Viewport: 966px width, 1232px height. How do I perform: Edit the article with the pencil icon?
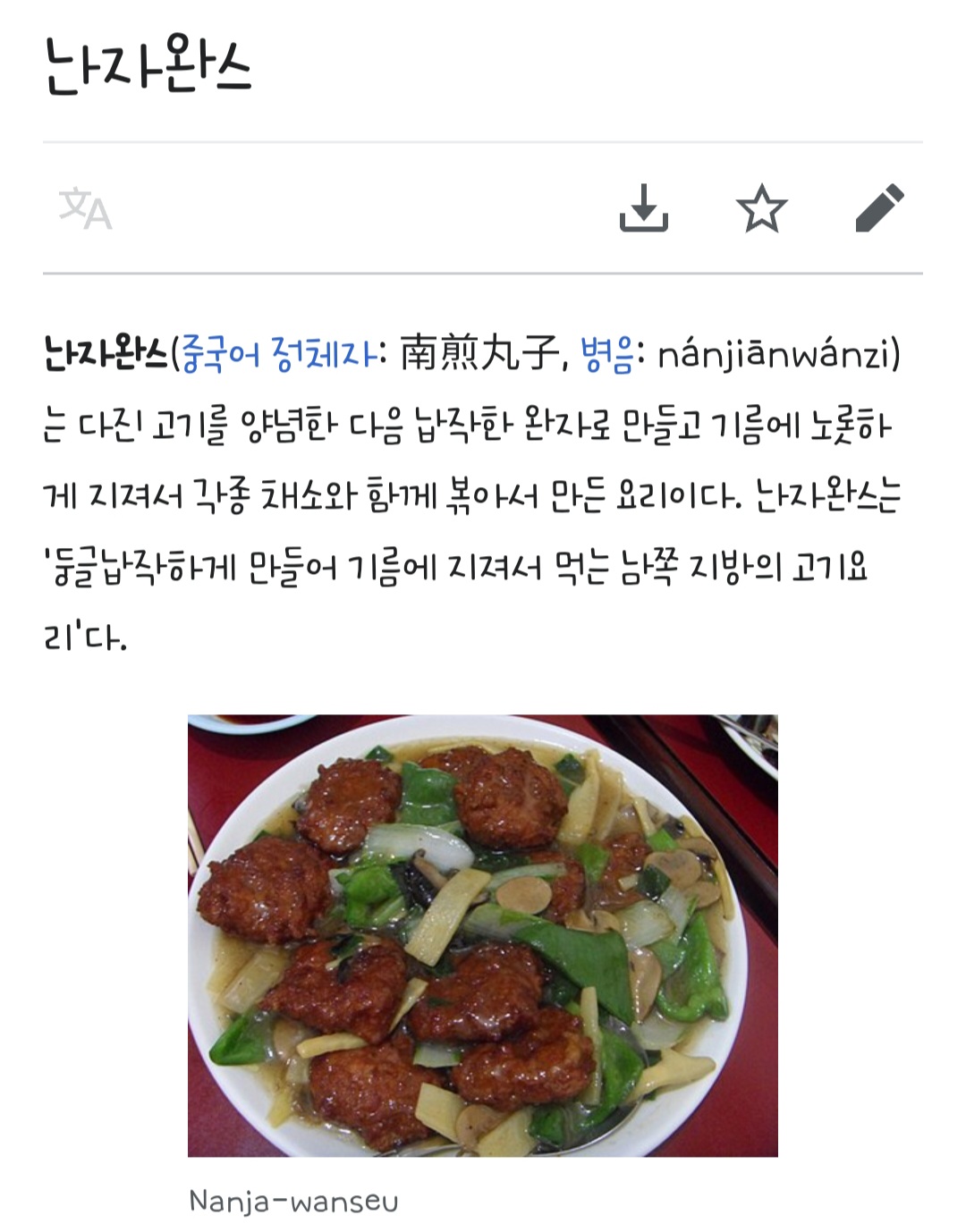[x=879, y=208]
